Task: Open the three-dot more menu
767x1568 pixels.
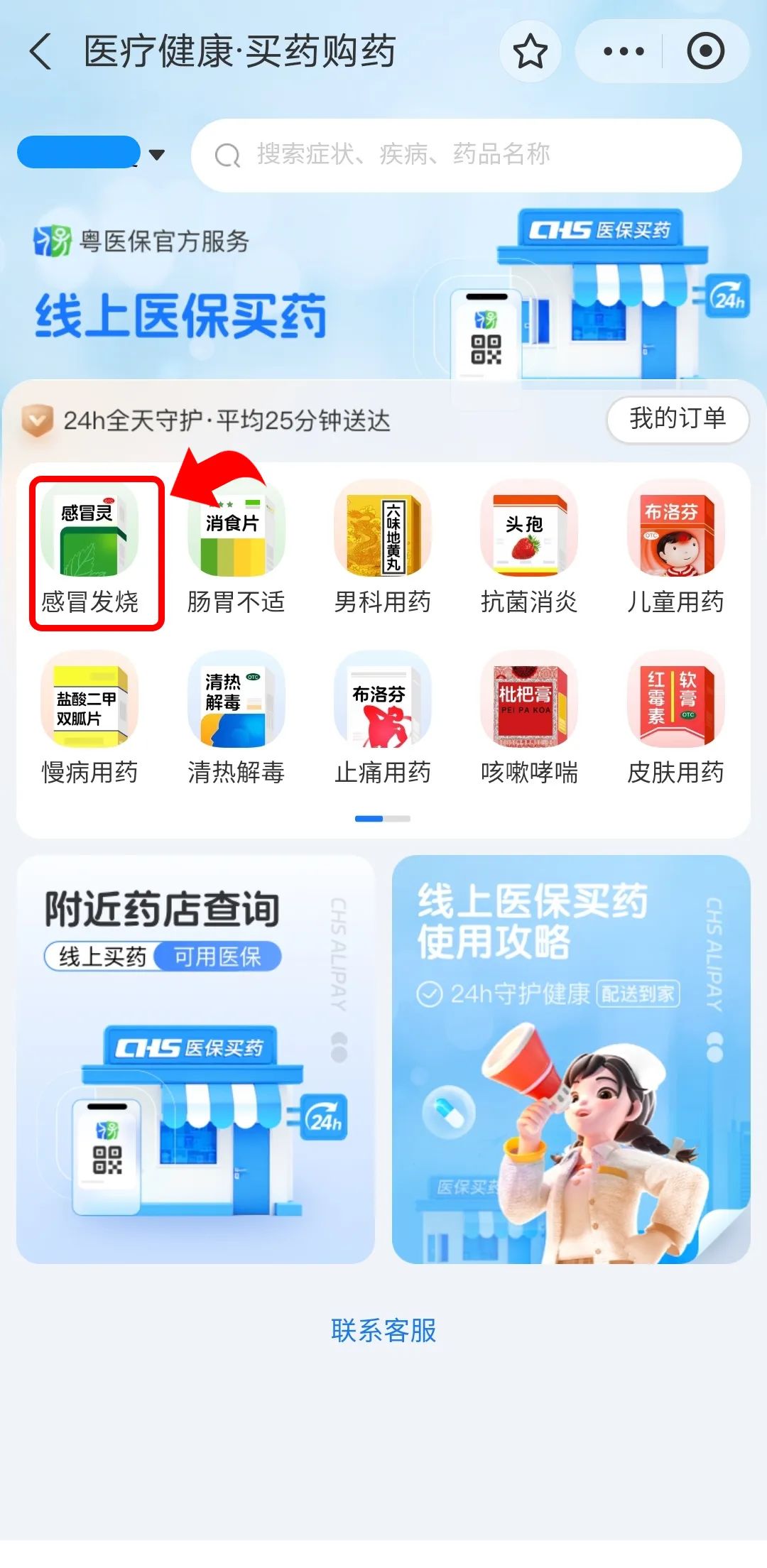Action: [x=623, y=52]
